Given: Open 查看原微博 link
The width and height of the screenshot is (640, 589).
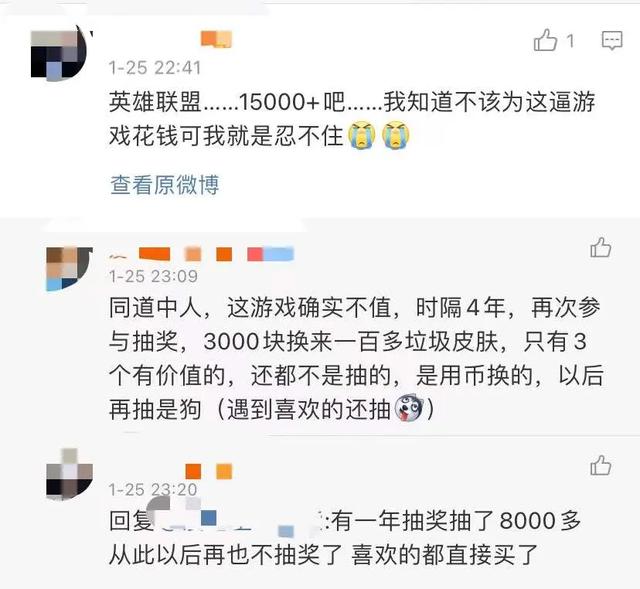Looking at the screenshot, I should click(x=164, y=184).
